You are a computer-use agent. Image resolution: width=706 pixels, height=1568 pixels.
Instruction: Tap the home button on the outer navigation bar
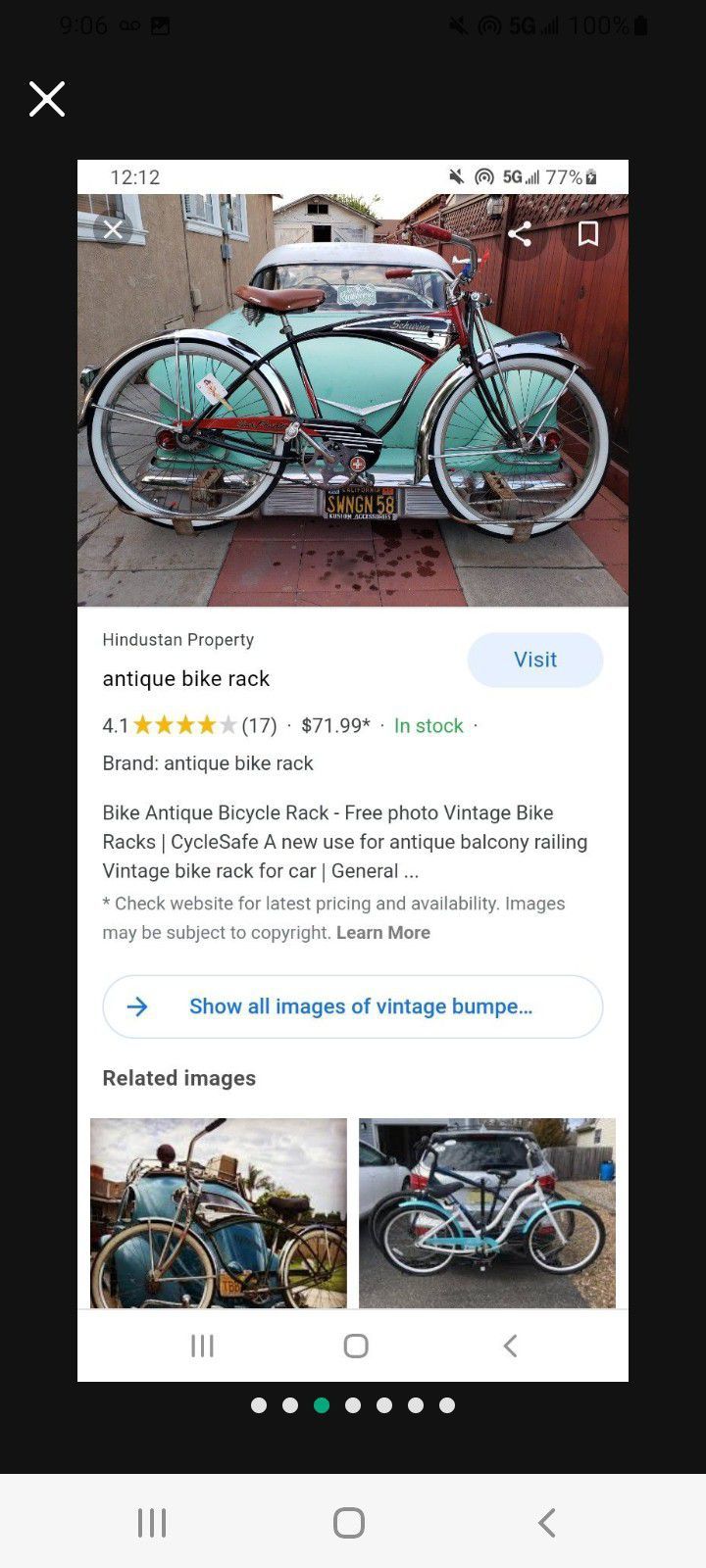[x=348, y=1522]
